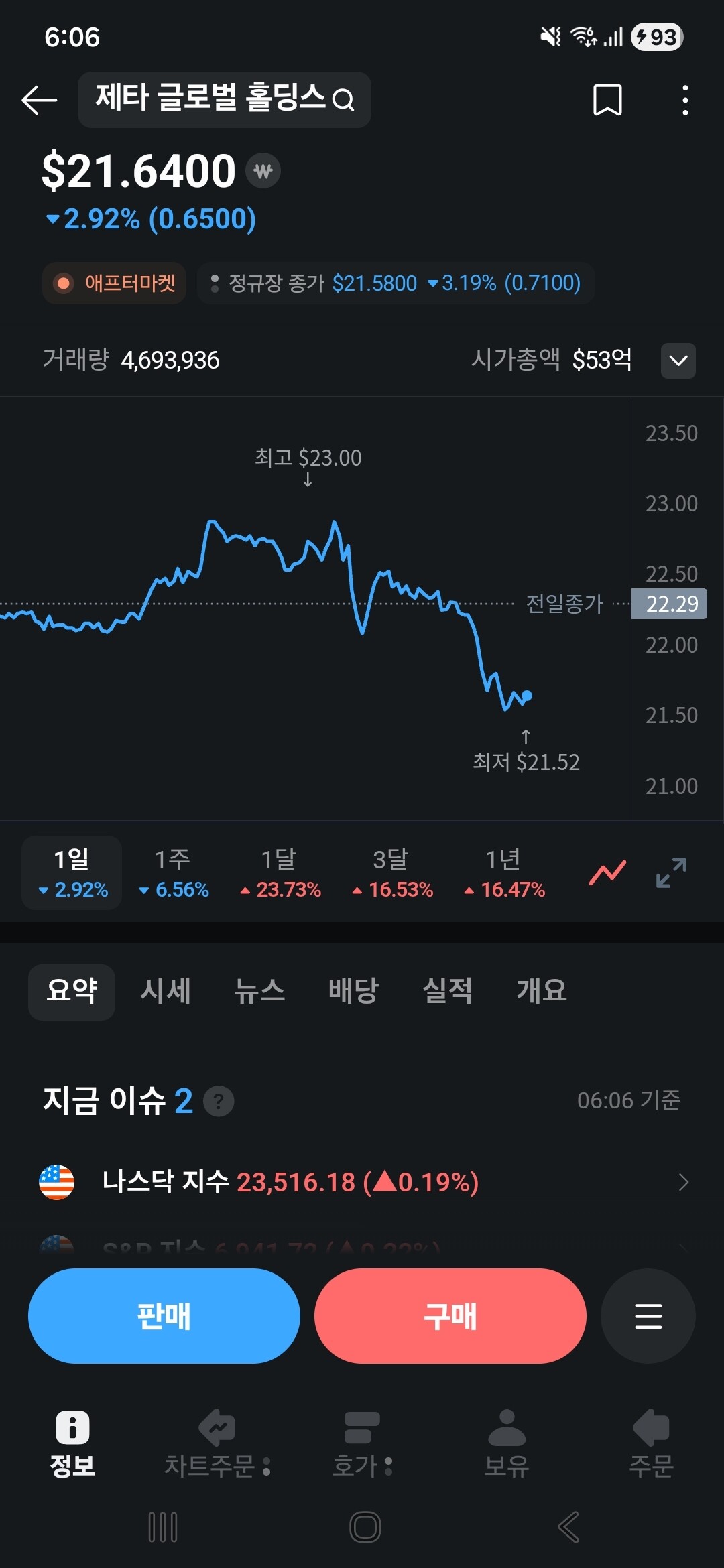Go back using the top-left arrow
This screenshot has height=1568, width=724.
click(x=39, y=101)
